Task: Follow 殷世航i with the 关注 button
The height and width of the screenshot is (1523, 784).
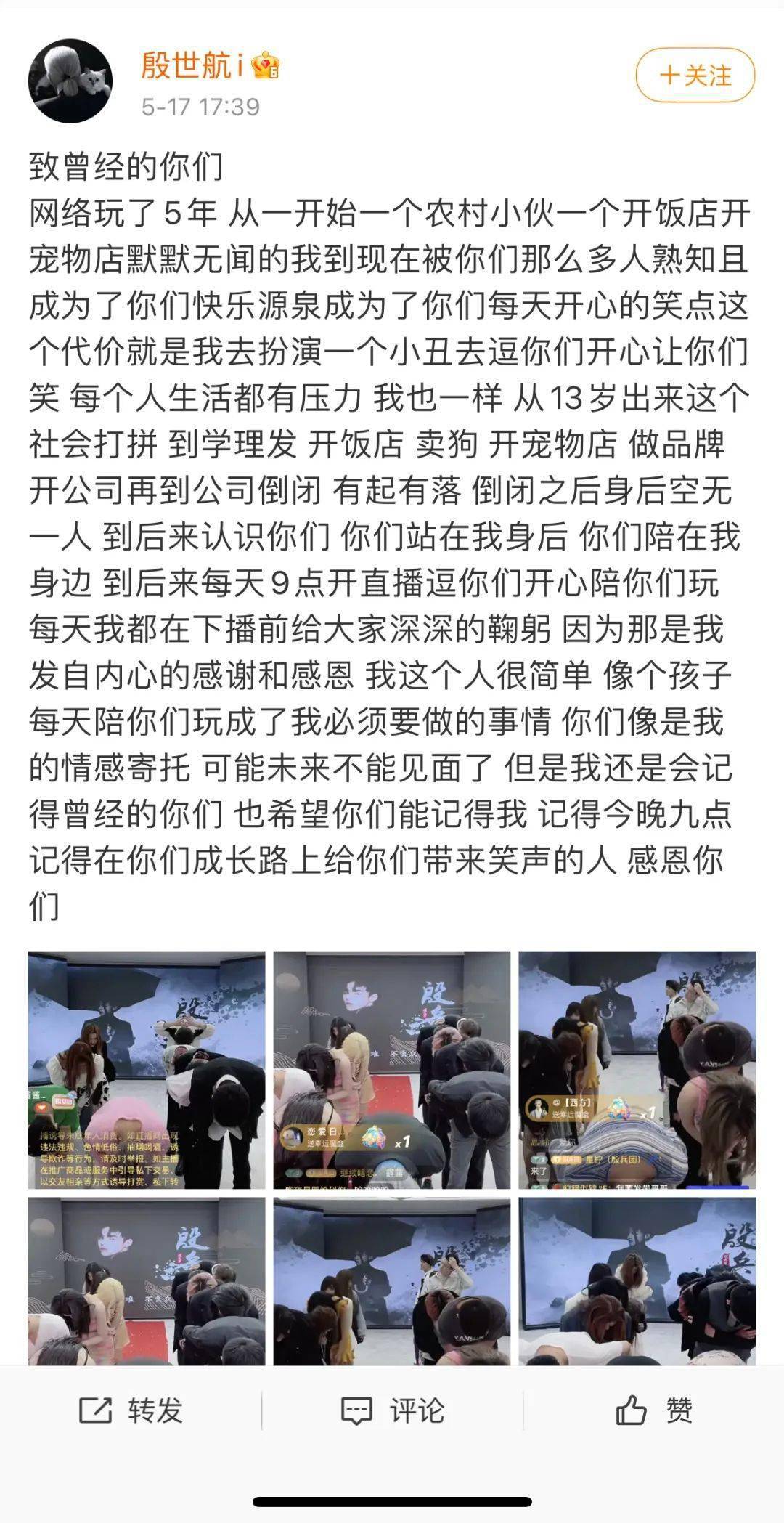Action: pos(695,76)
